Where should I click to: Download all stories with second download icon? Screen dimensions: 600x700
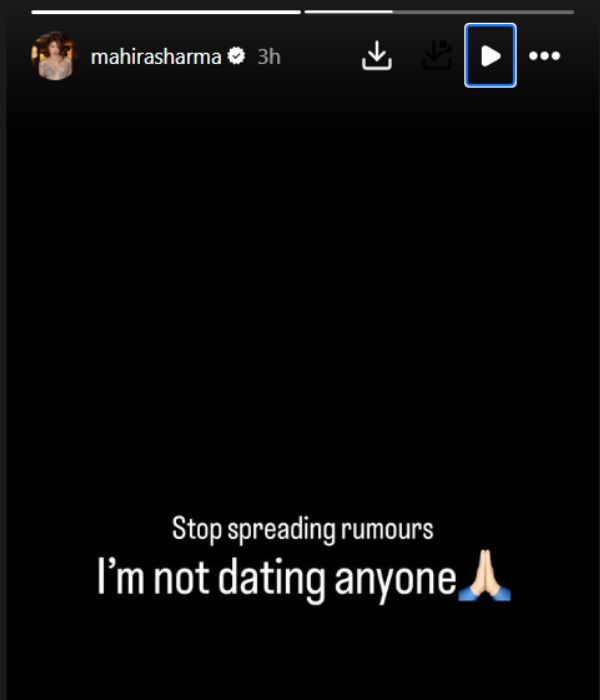pyautogui.click(x=436, y=56)
